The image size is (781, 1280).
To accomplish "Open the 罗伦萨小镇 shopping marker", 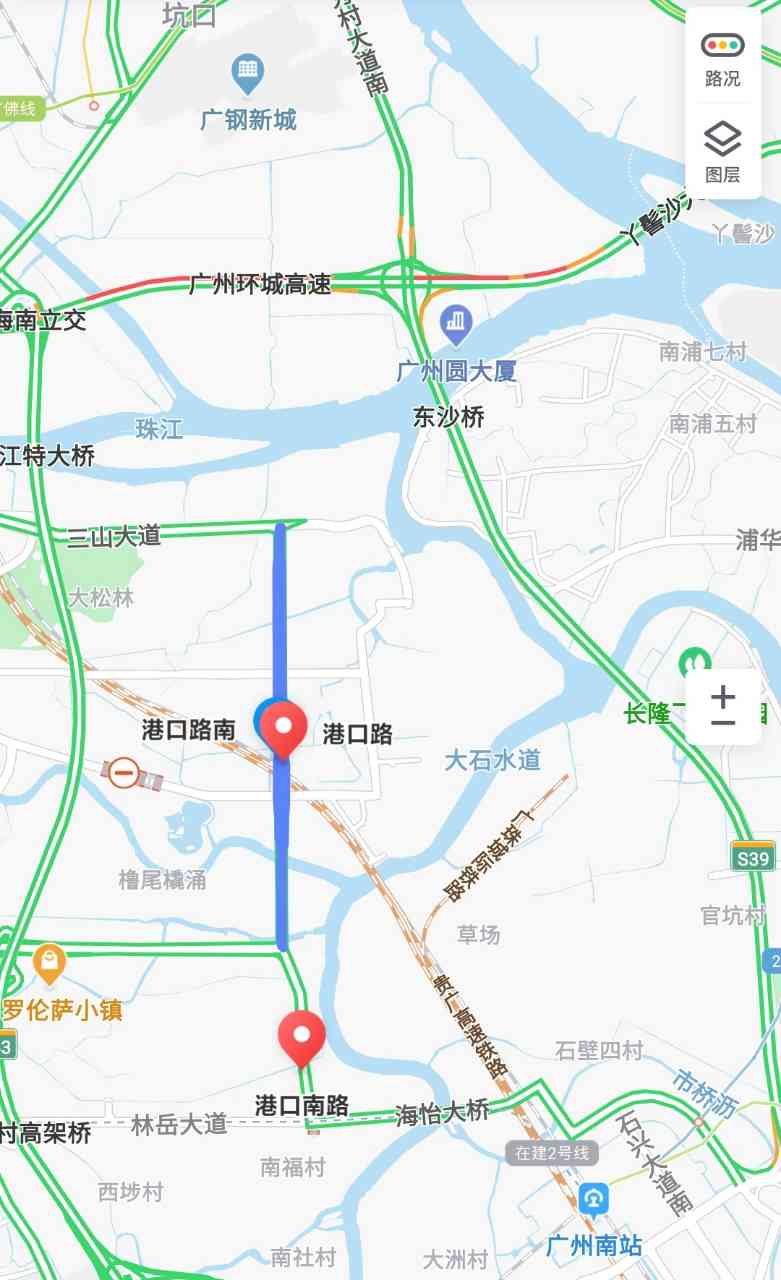I will (48, 965).
